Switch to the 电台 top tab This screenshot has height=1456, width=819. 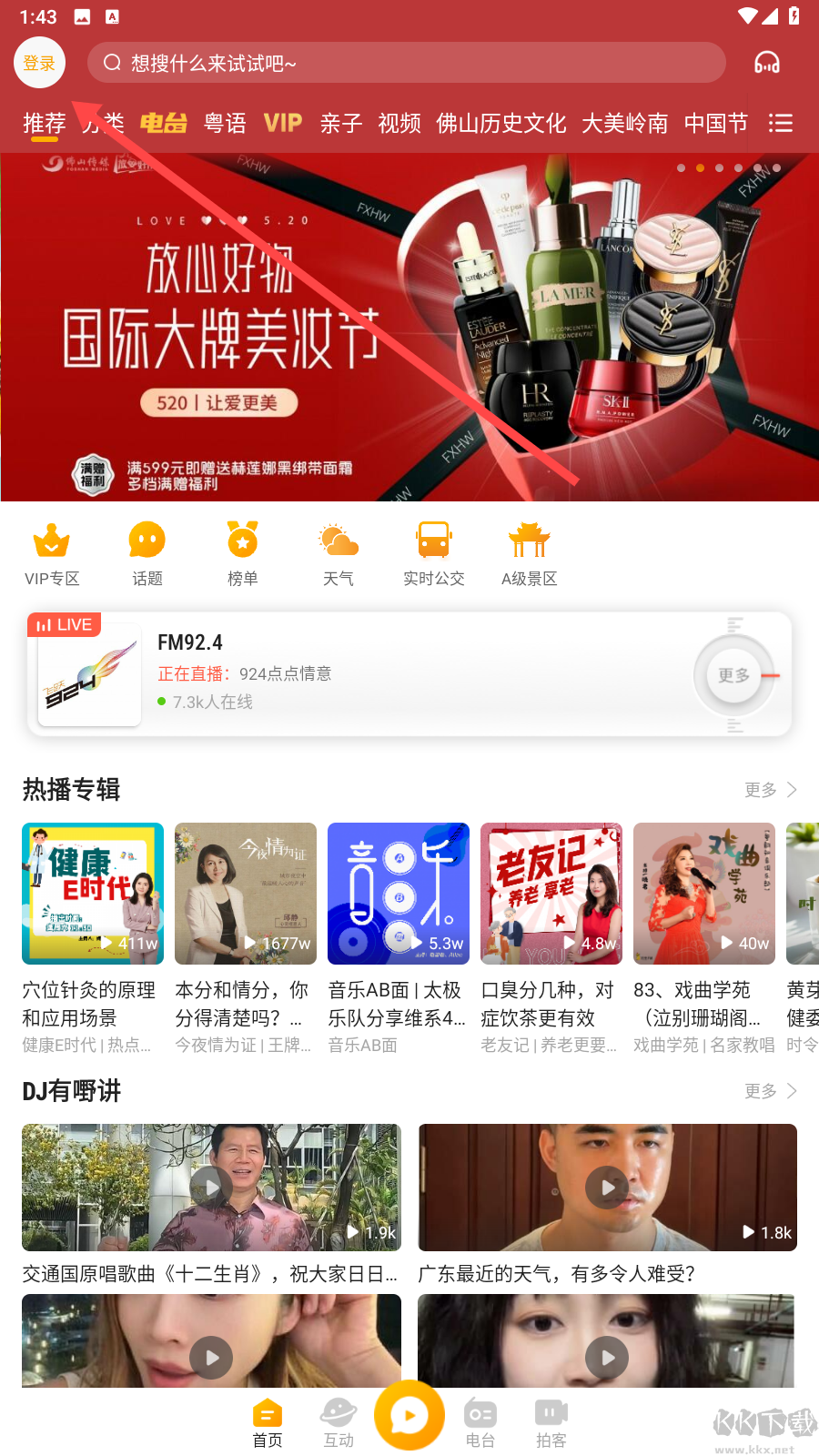click(164, 123)
